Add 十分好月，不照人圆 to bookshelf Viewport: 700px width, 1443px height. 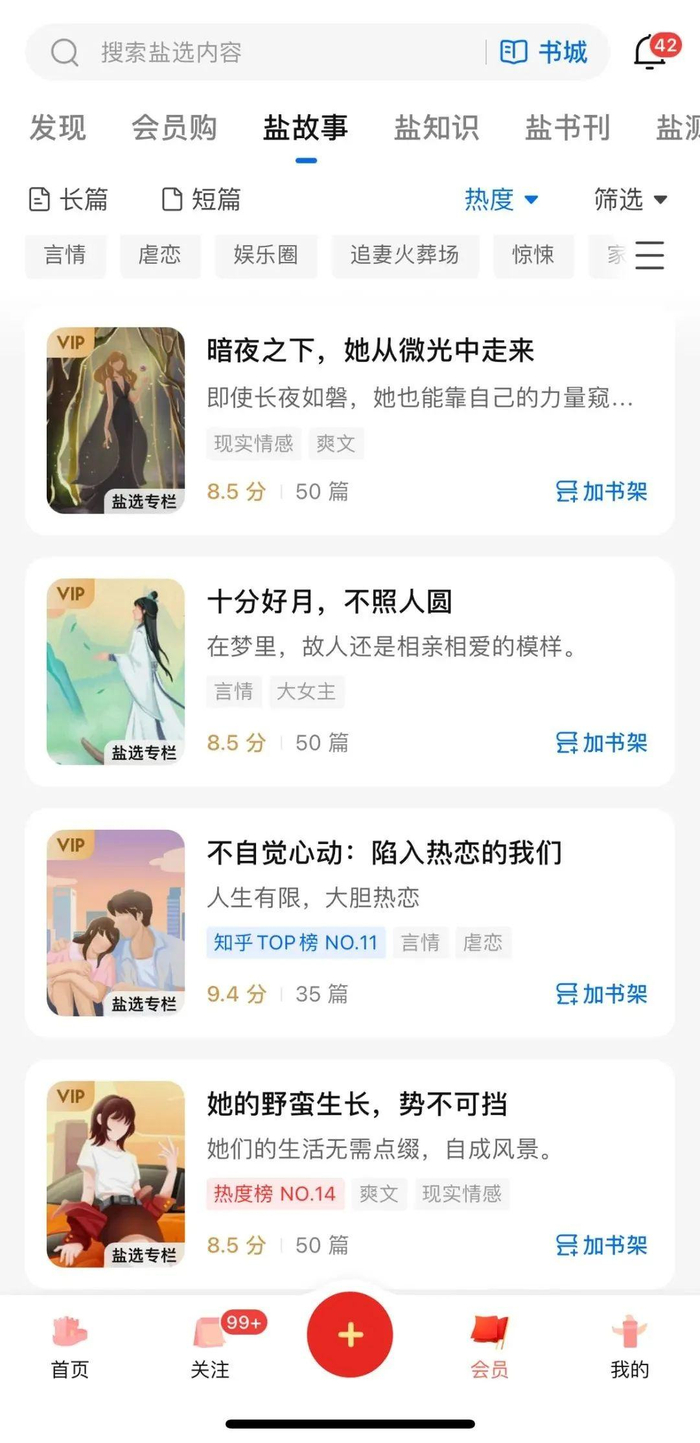tap(601, 743)
